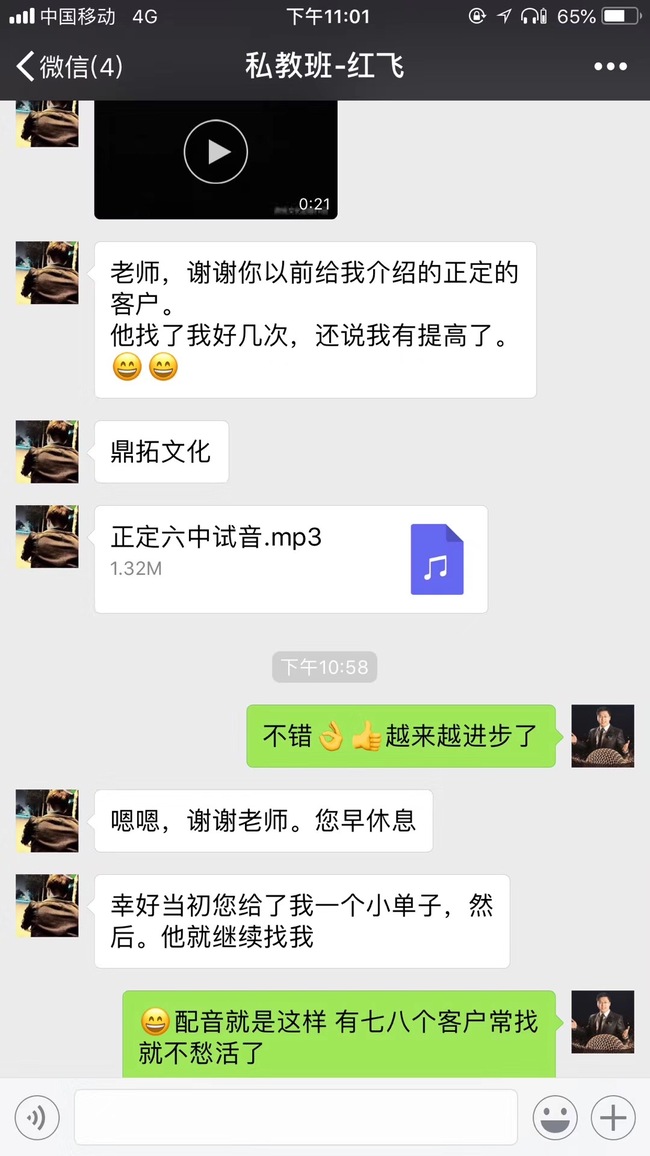650x1156 pixels.
Task: Open the plus attachment menu
Action: tap(612, 1117)
